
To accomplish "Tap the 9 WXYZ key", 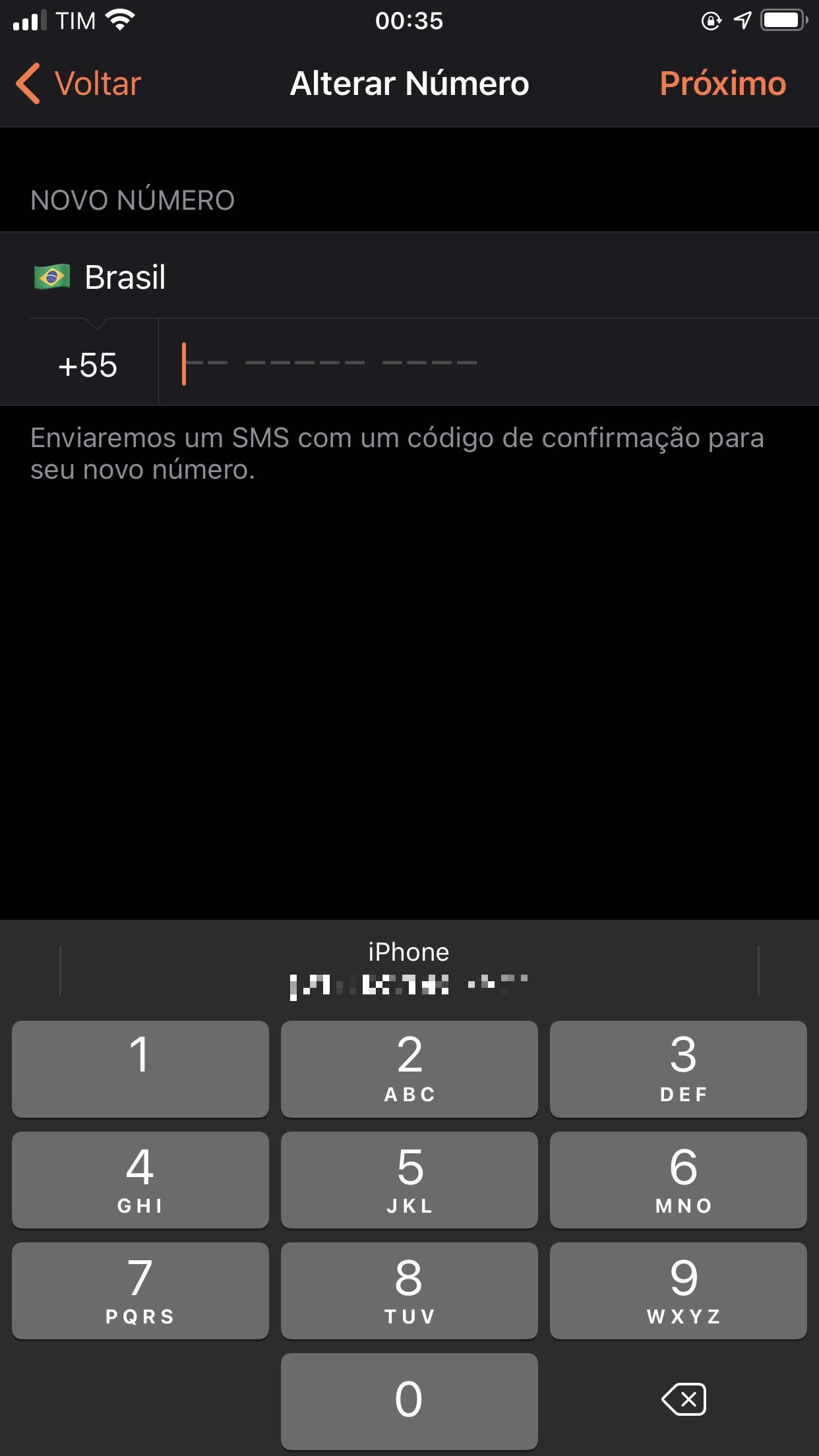I will coord(679,1290).
